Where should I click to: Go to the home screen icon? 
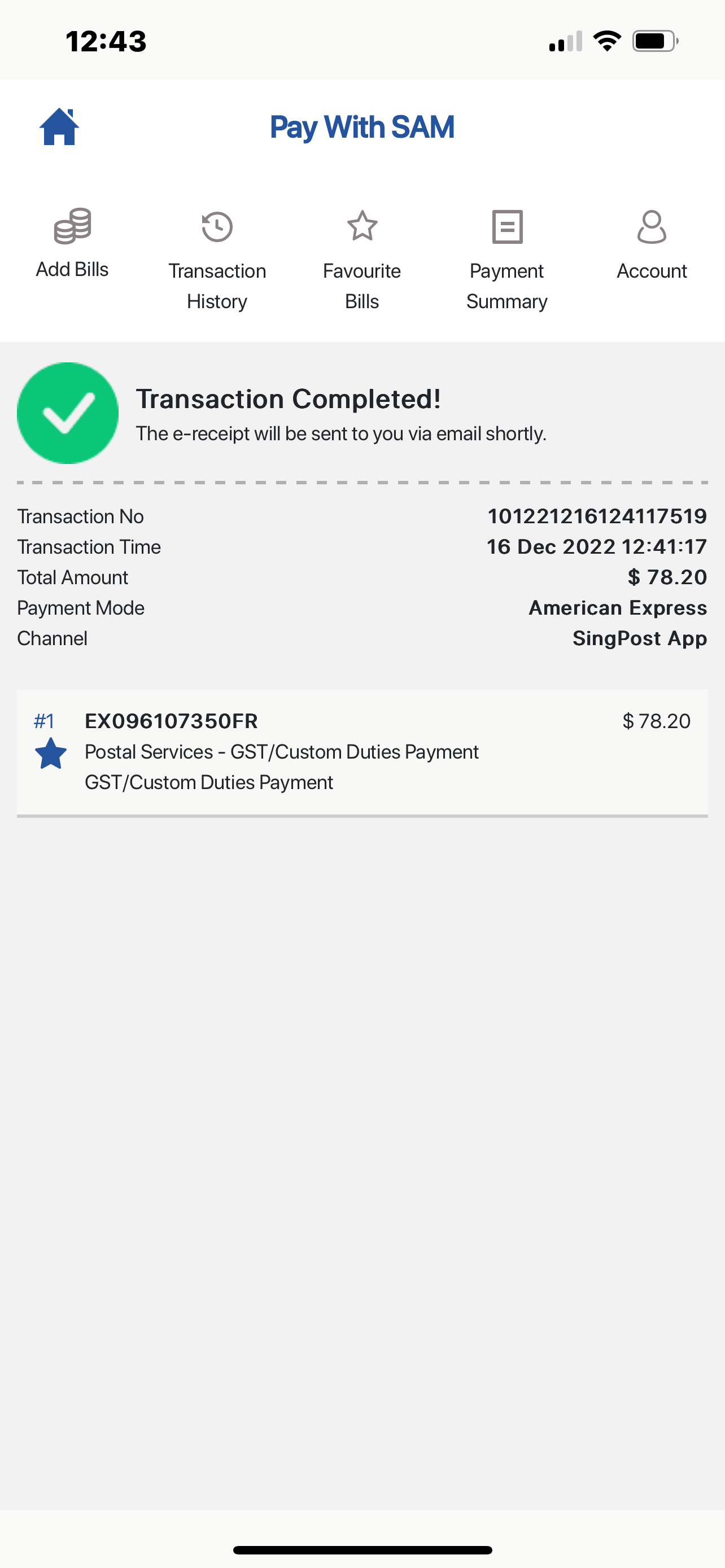tap(59, 127)
